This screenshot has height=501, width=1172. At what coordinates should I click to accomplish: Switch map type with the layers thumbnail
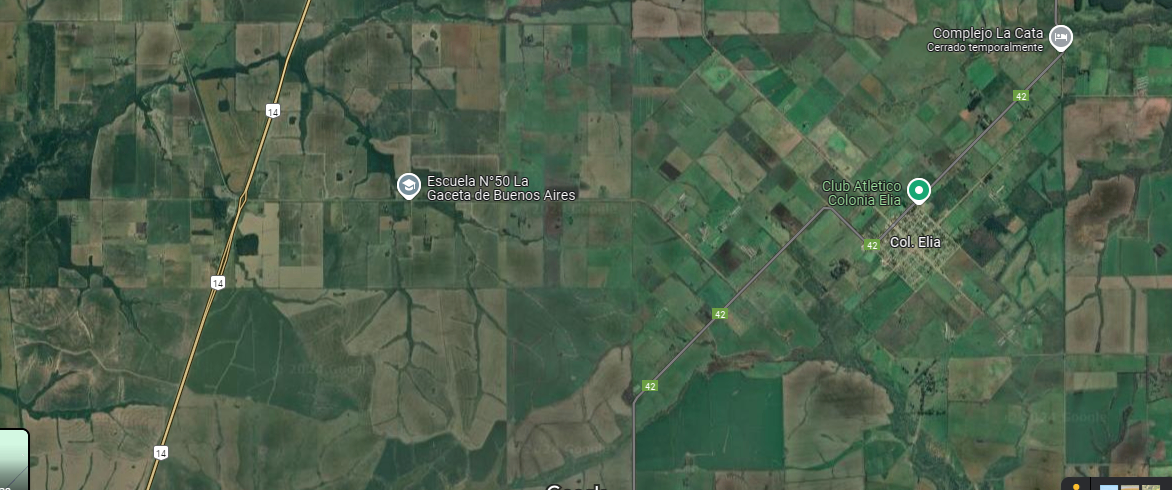pyautogui.click(x=14, y=463)
